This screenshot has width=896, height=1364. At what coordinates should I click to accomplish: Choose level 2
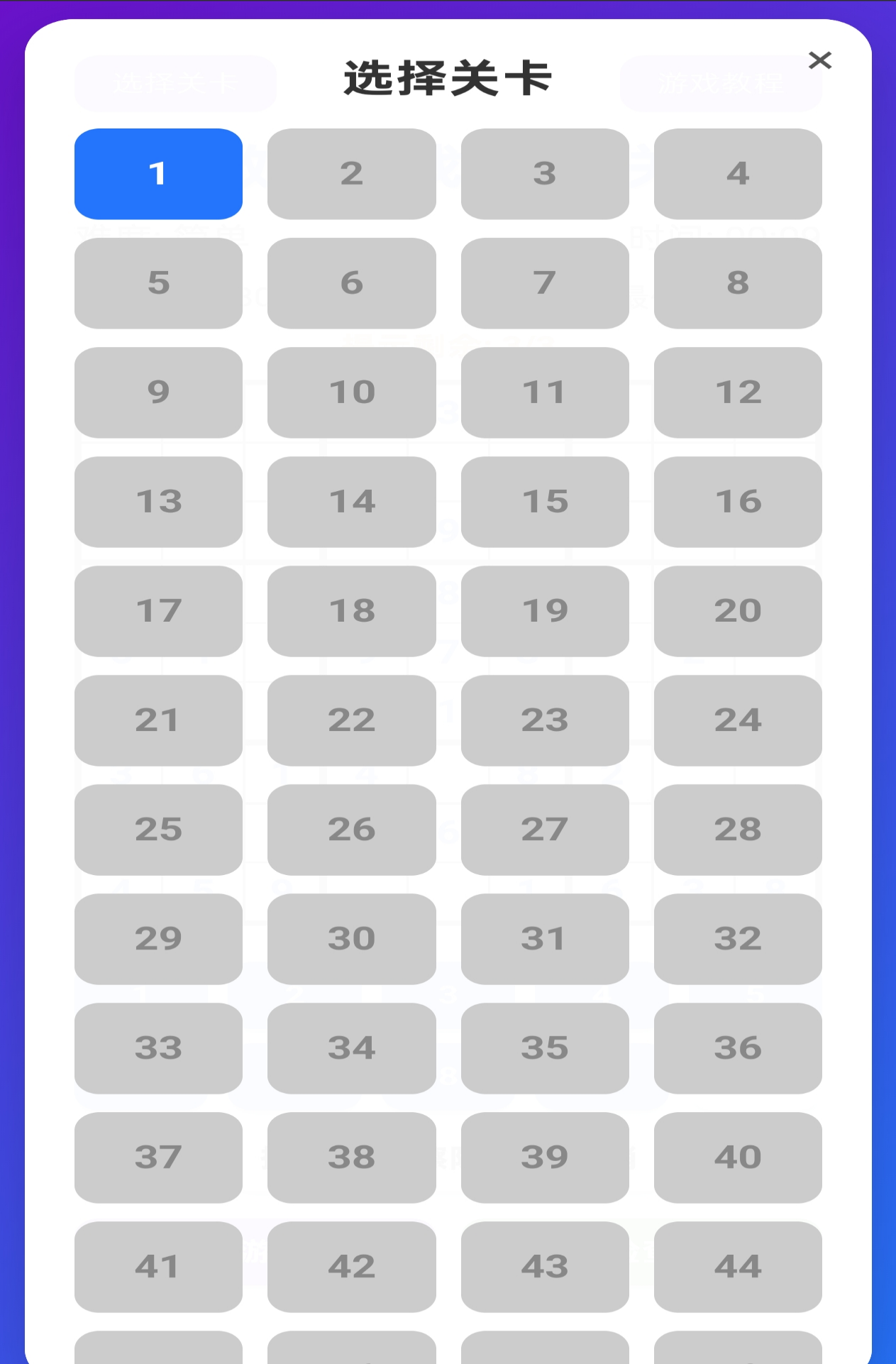351,174
